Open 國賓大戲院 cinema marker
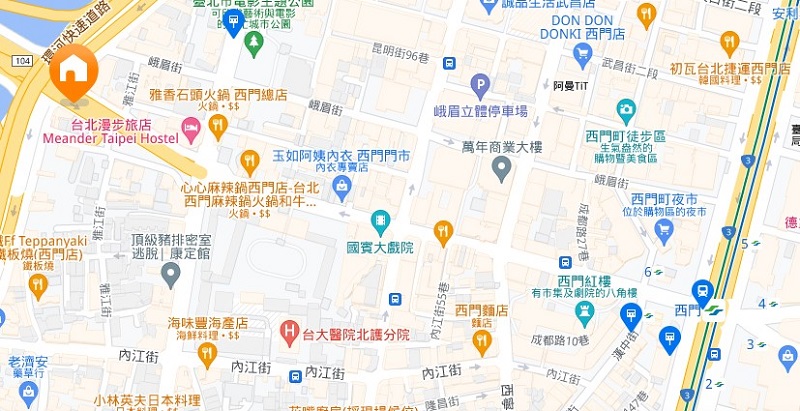 pyautogui.click(x=380, y=222)
